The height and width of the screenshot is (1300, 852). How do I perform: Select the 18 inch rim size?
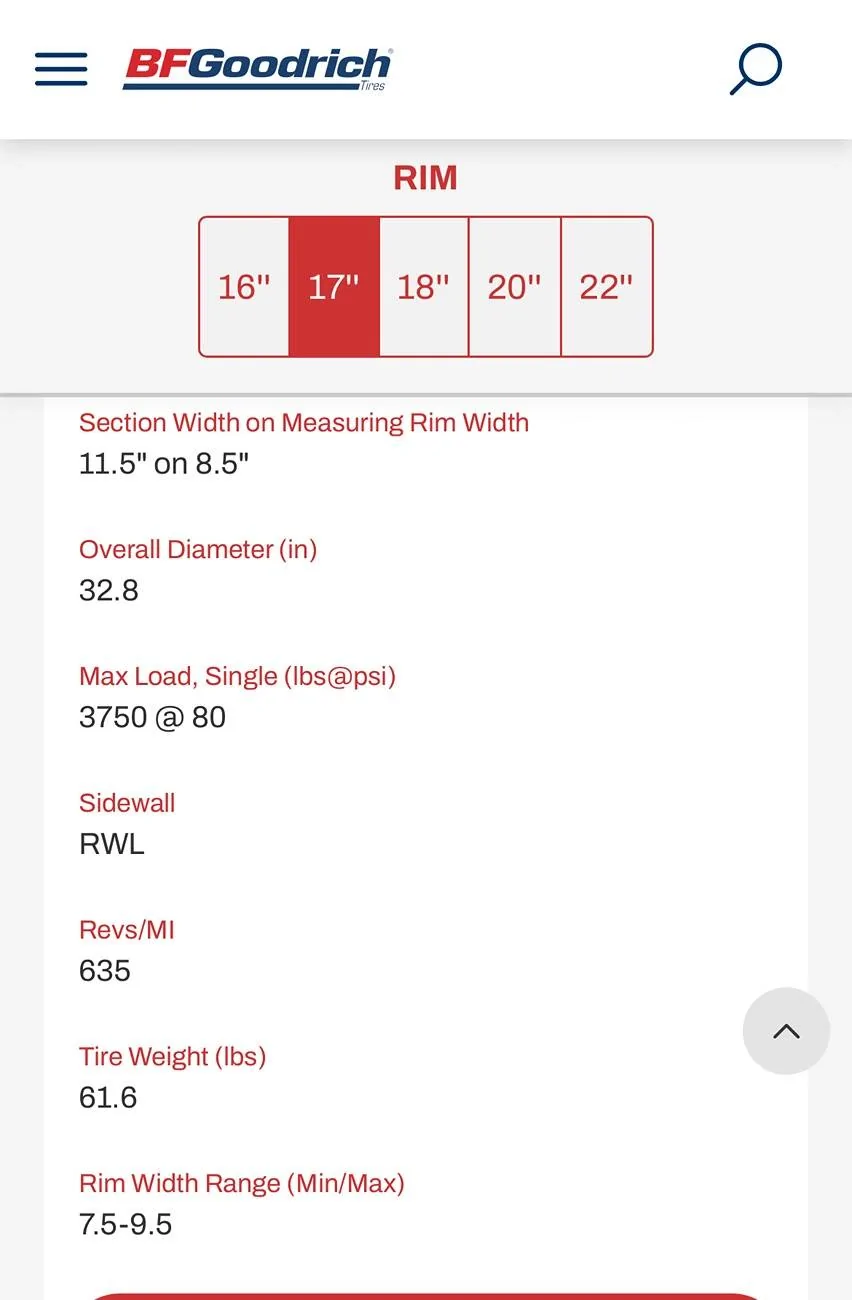tap(423, 286)
